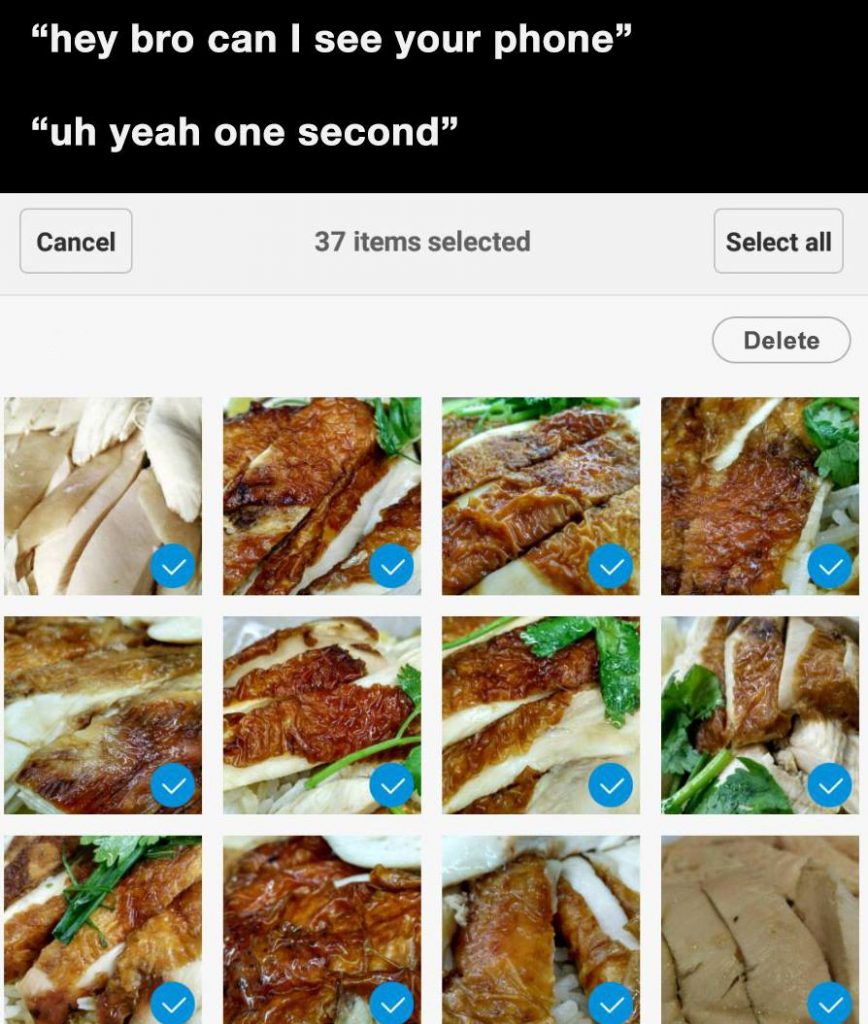Choose Select all
The width and height of the screenshot is (868, 1024).
click(x=778, y=241)
